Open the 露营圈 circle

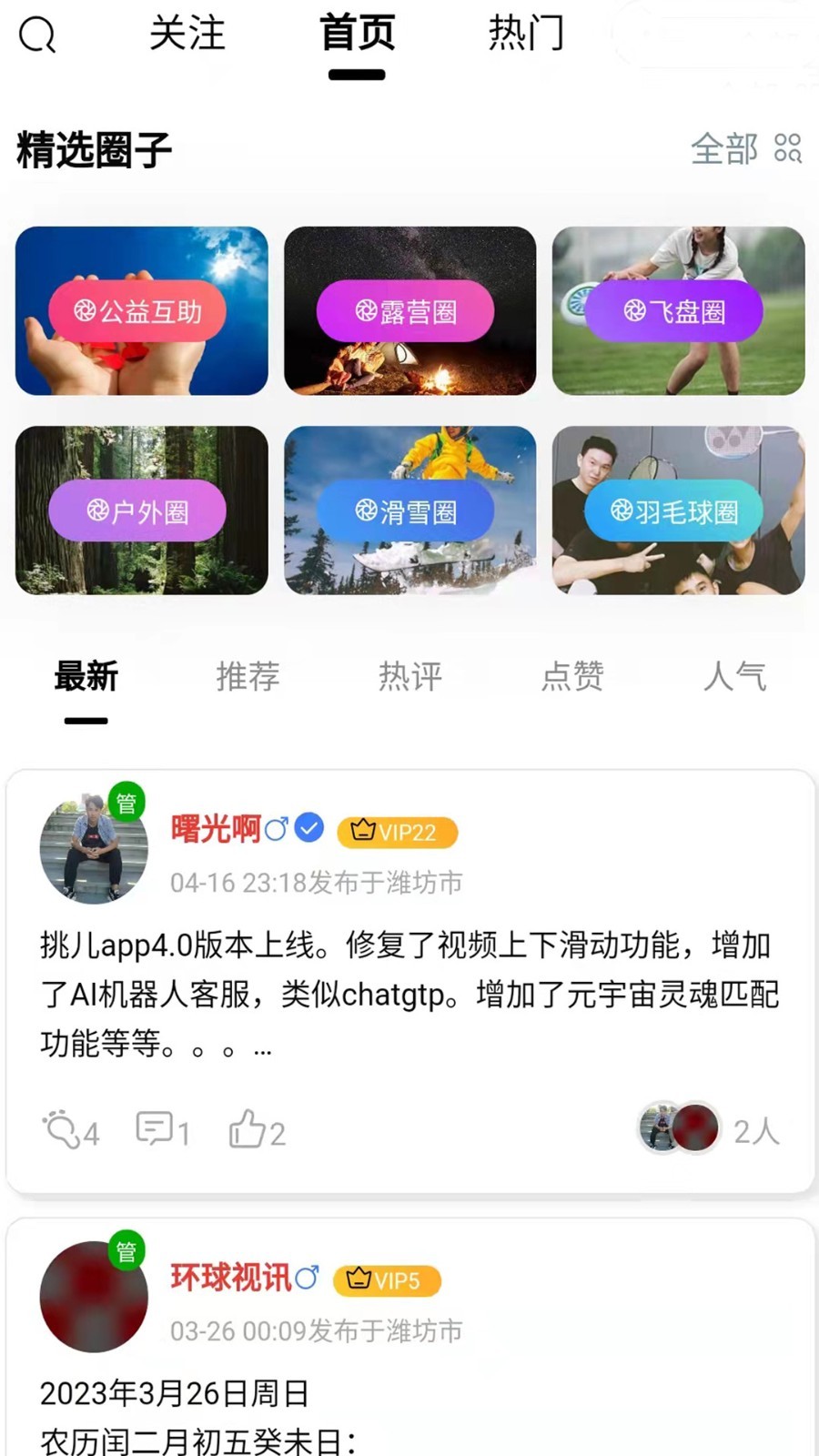click(x=409, y=311)
